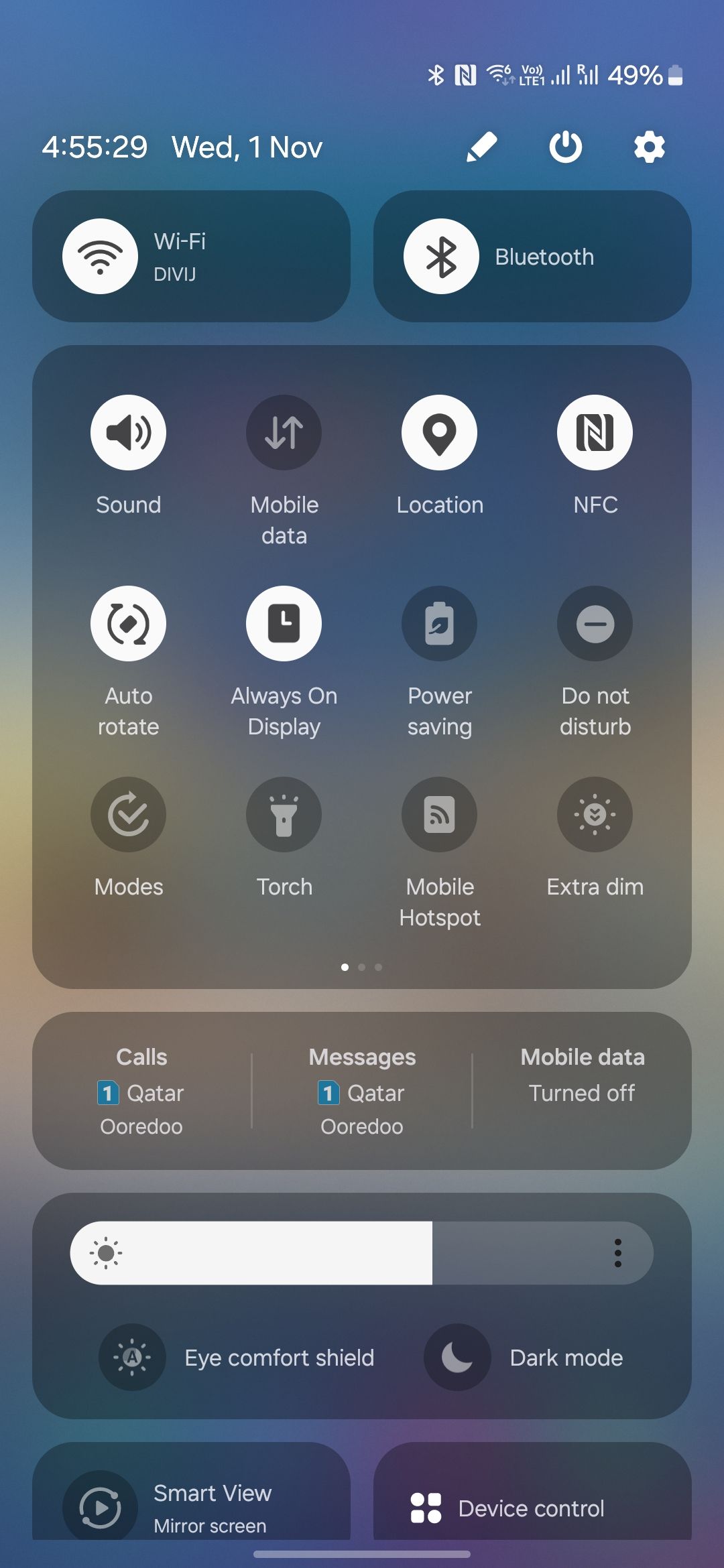Open the power menu icon
This screenshot has width=724, height=1568.
click(x=566, y=147)
